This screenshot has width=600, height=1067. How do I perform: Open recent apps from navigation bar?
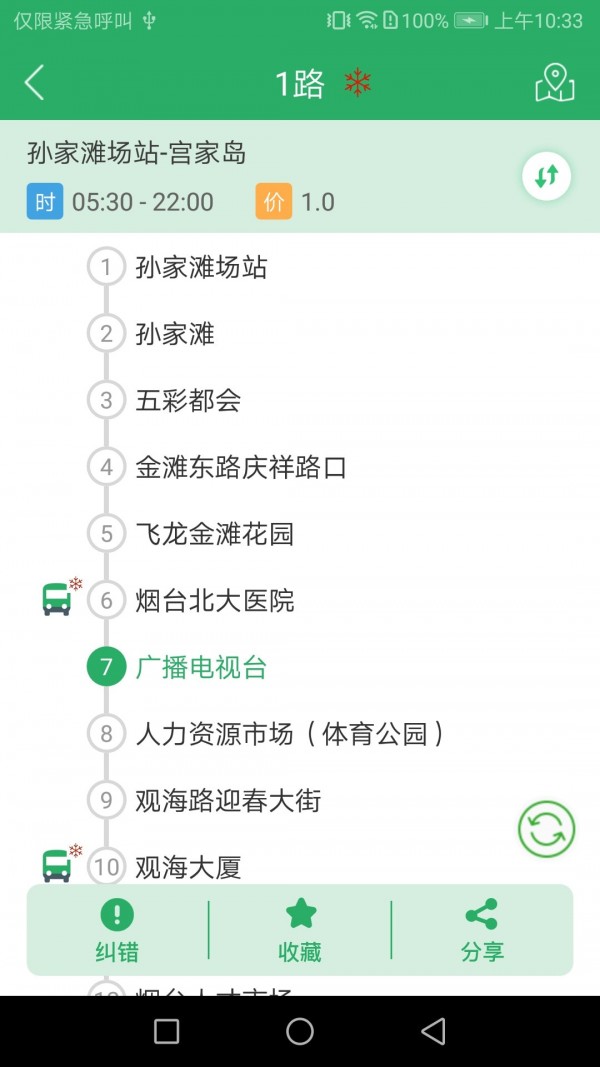167,1031
